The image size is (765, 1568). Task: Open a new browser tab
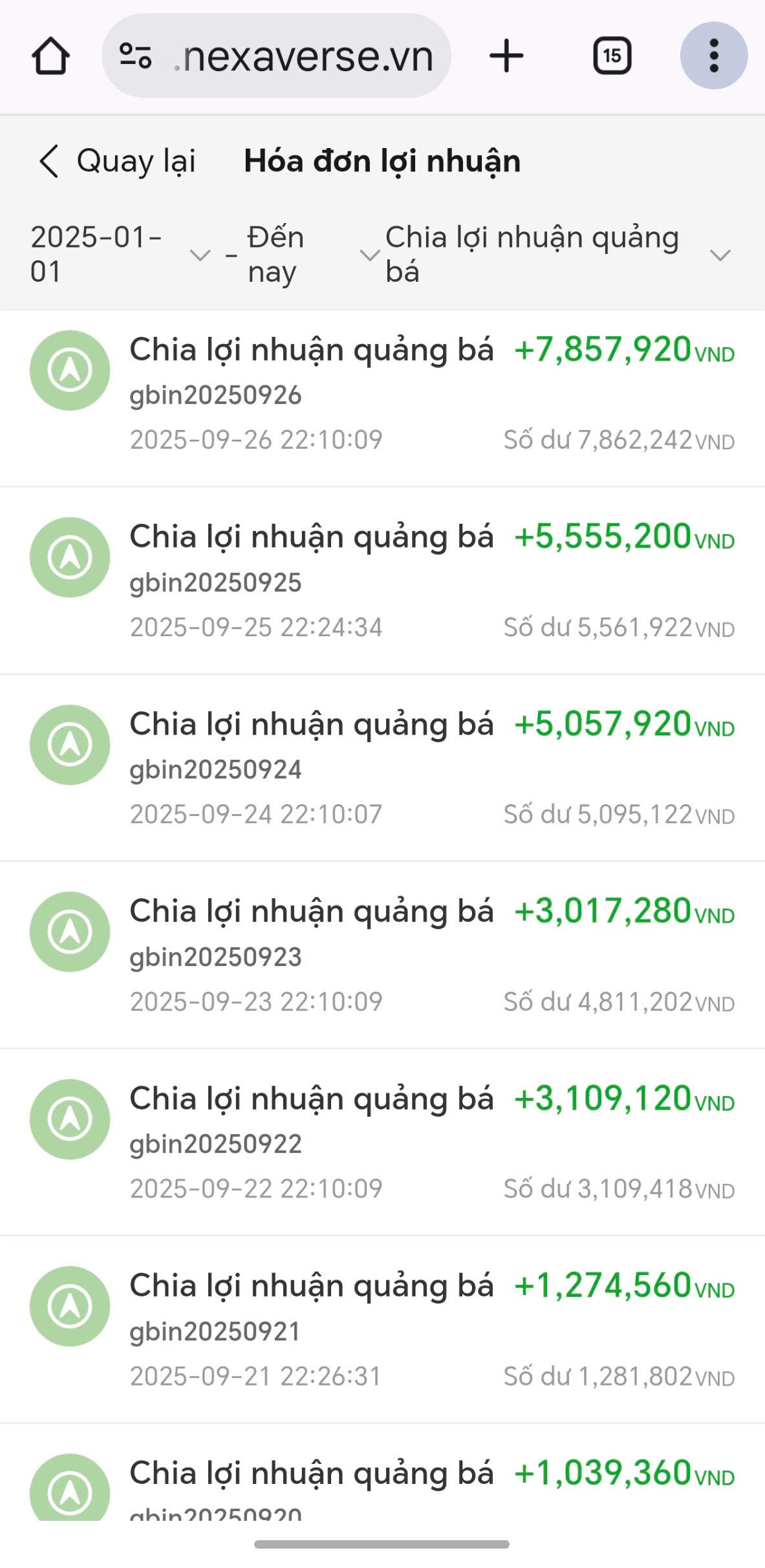[x=506, y=56]
